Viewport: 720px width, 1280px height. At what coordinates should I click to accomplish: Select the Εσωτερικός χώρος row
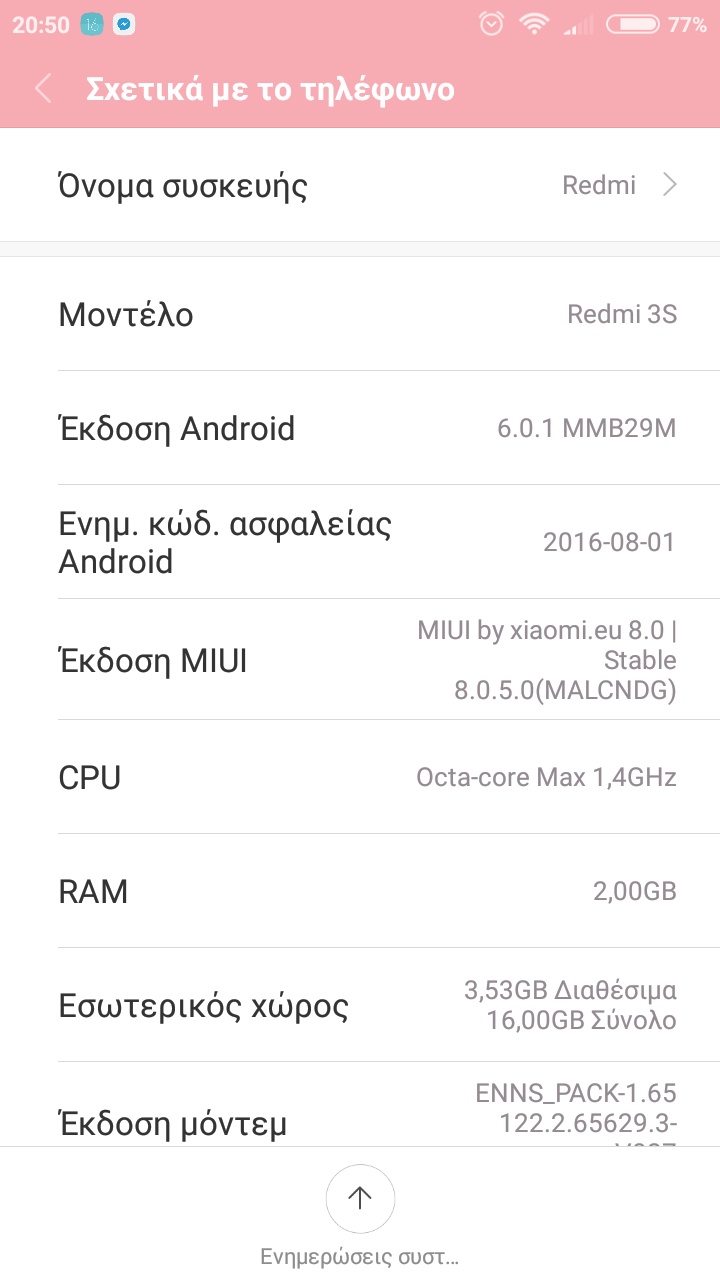(x=360, y=1005)
